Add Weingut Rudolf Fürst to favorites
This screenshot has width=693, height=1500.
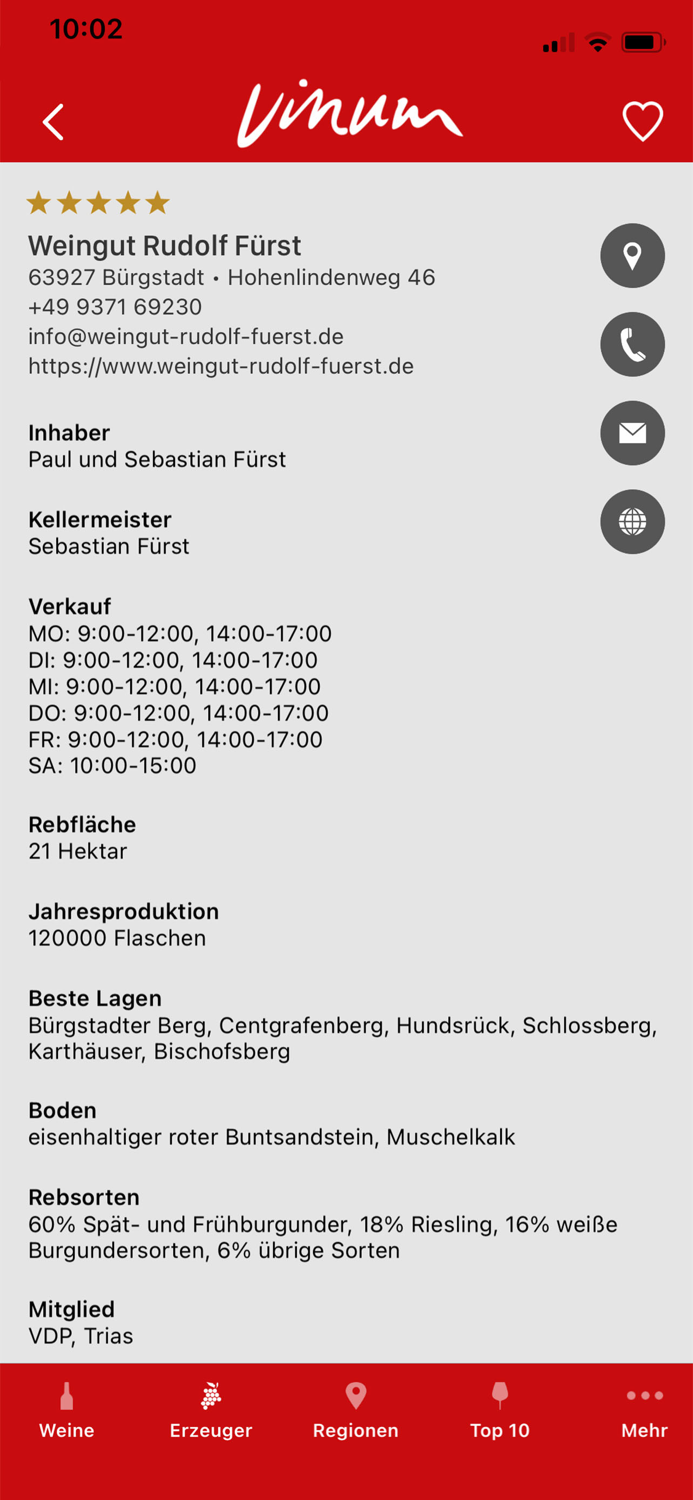(642, 122)
